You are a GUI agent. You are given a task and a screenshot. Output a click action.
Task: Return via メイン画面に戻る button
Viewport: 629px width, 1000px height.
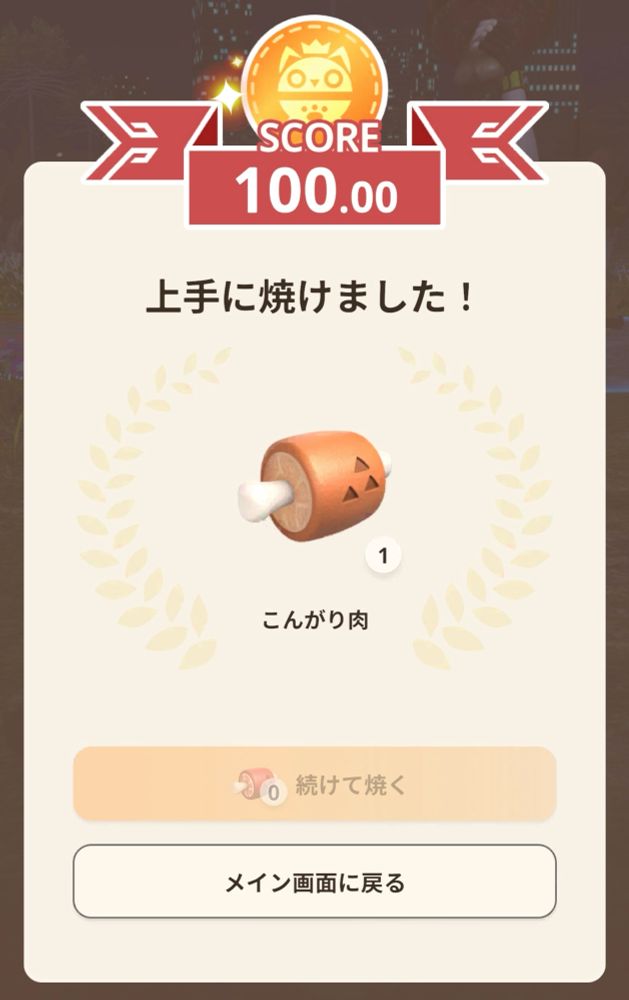314,882
